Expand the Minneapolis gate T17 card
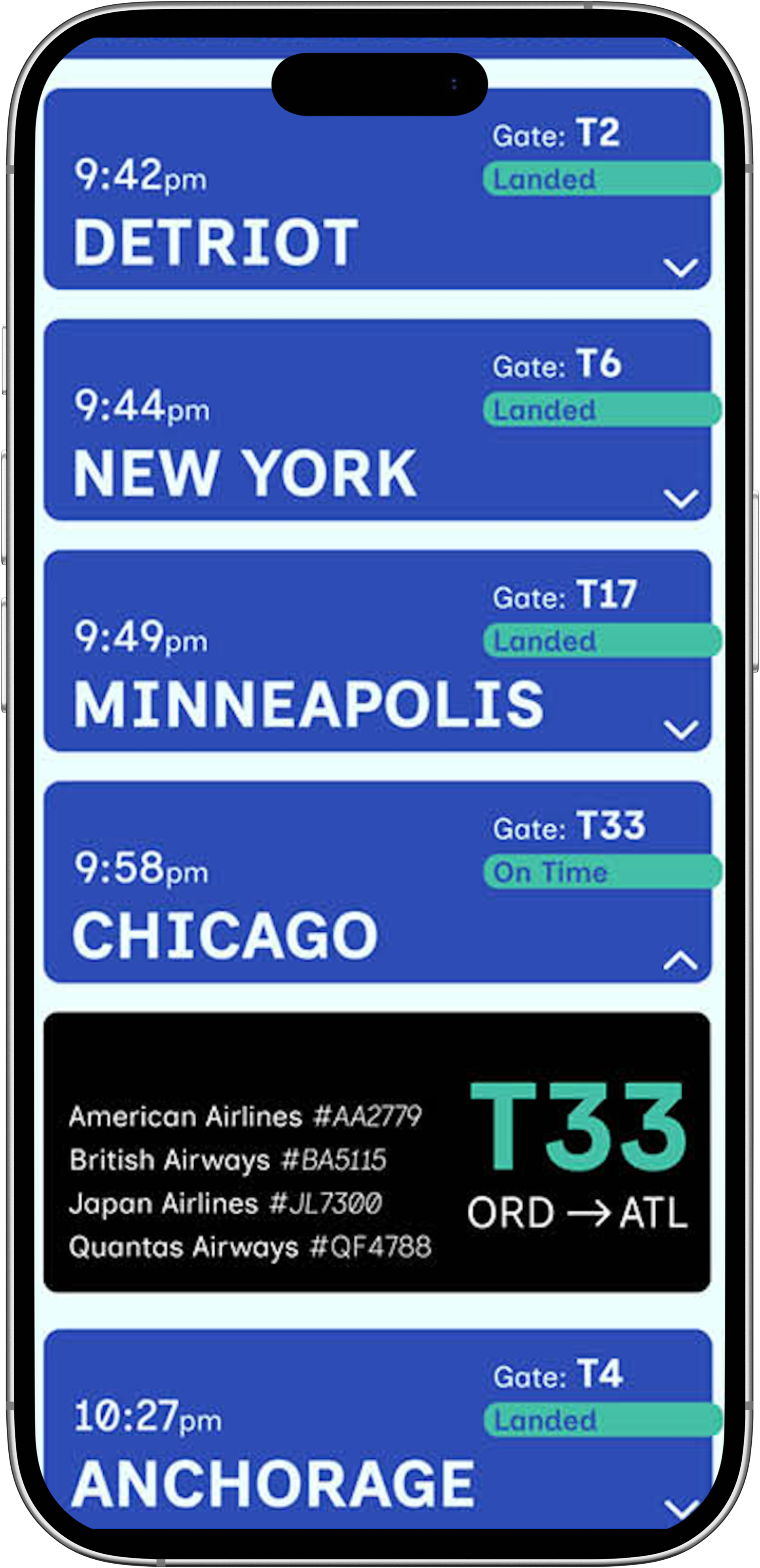The width and height of the screenshot is (760, 1568). pyautogui.click(x=680, y=729)
